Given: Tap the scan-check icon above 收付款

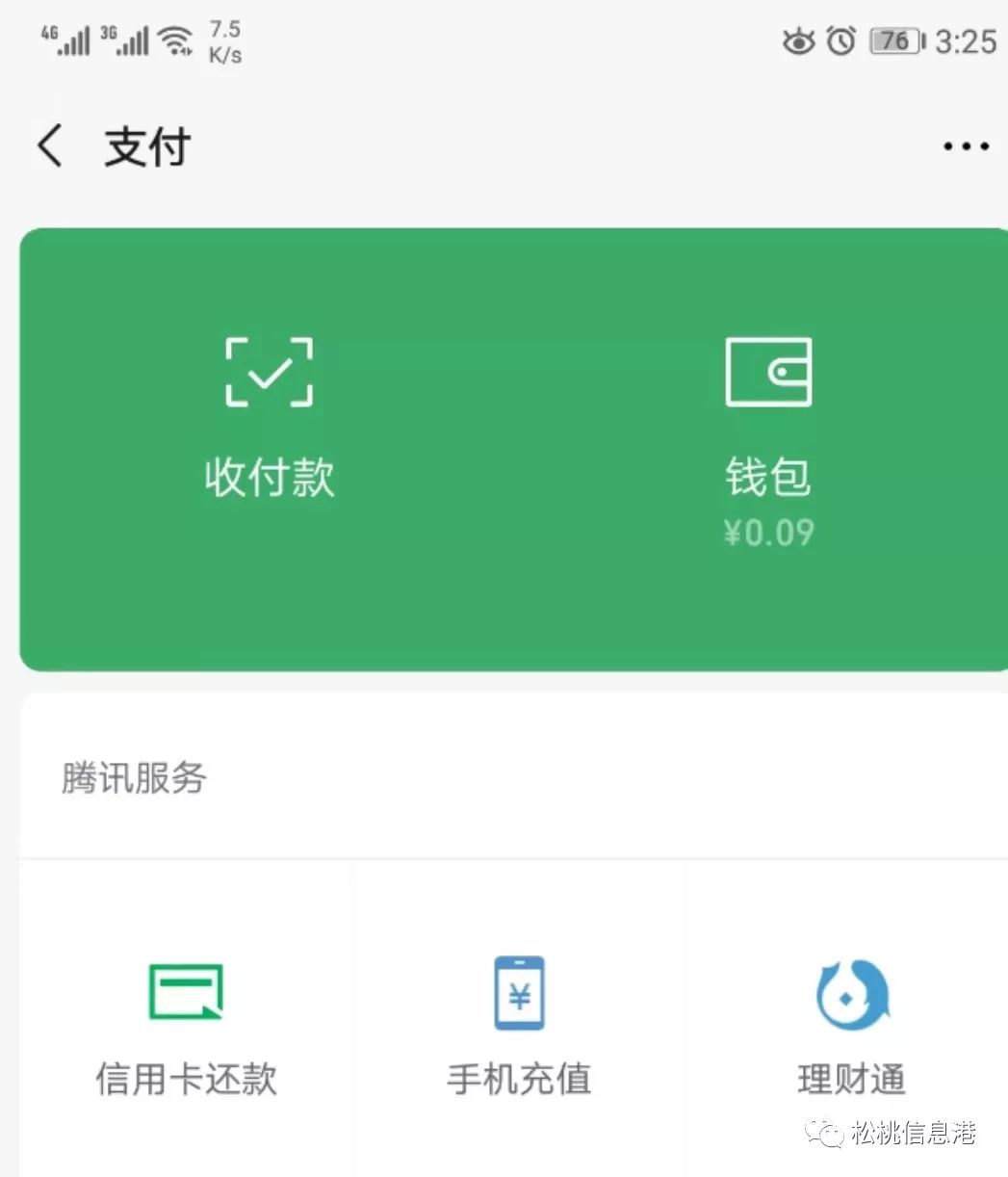Looking at the screenshot, I should (270, 372).
